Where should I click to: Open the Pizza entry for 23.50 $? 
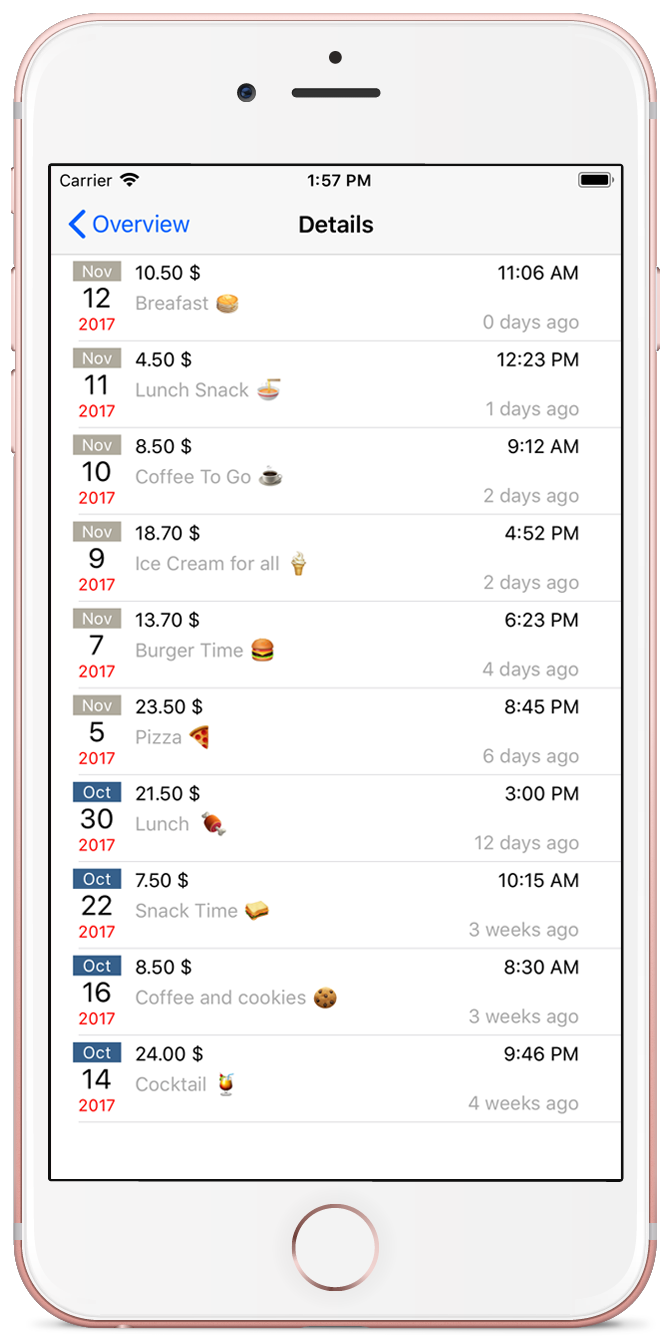336,732
